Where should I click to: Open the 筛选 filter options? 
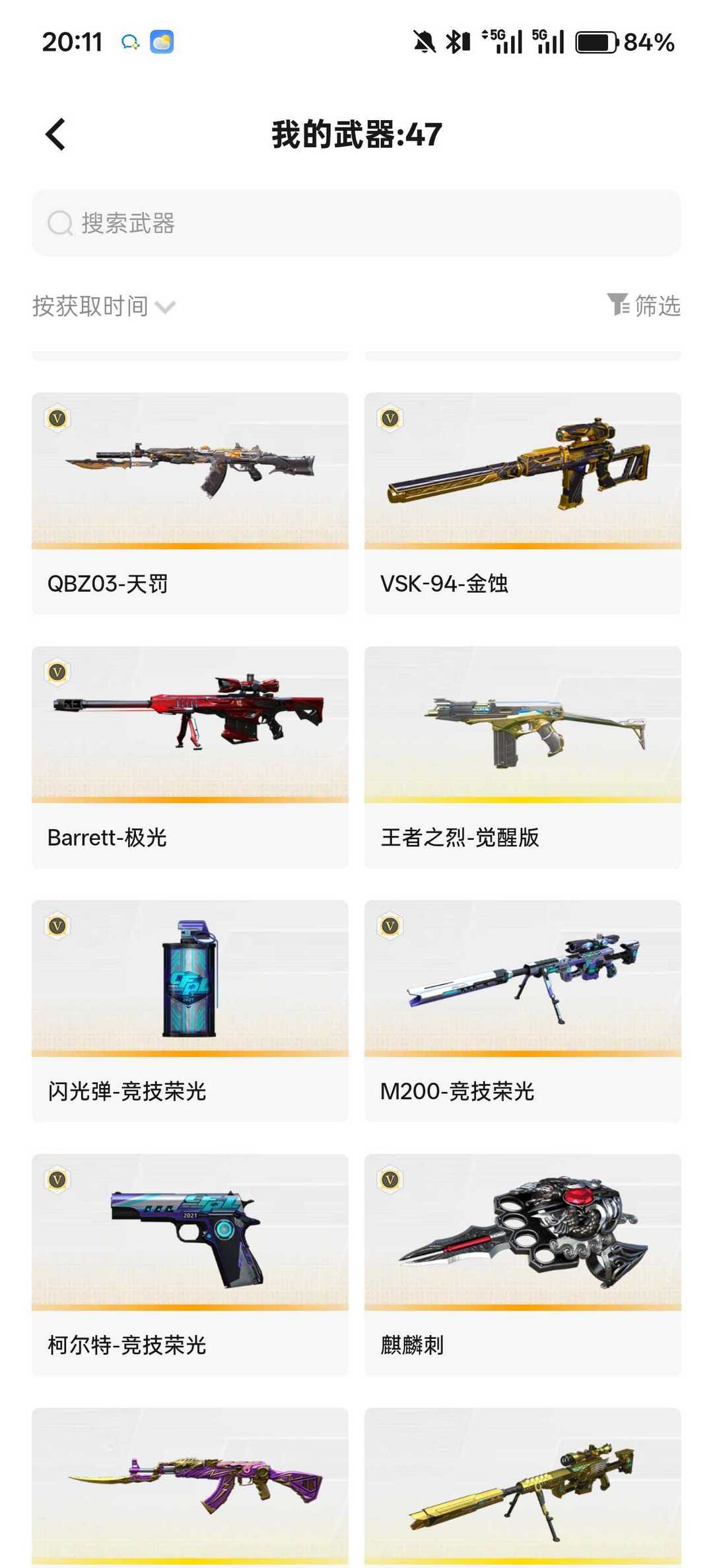[x=644, y=306]
